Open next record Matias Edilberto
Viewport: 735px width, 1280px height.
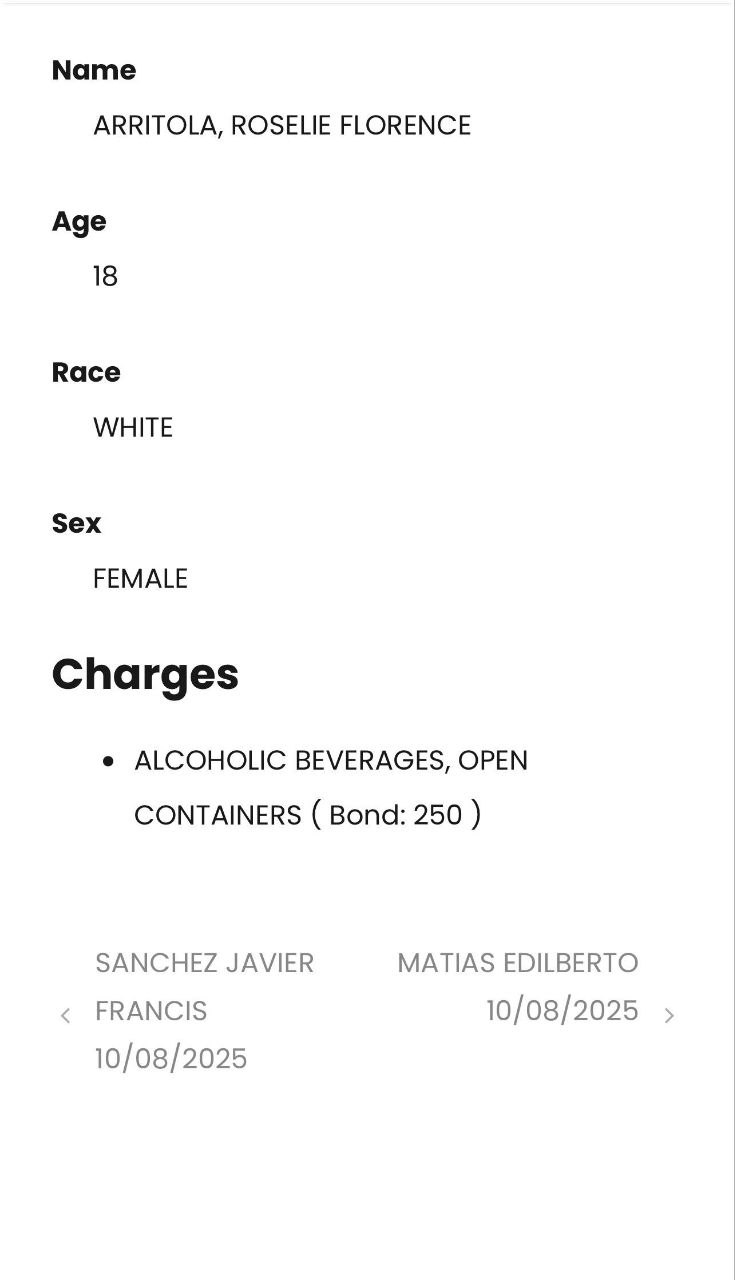pyautogui.click(x=517, y=986)
